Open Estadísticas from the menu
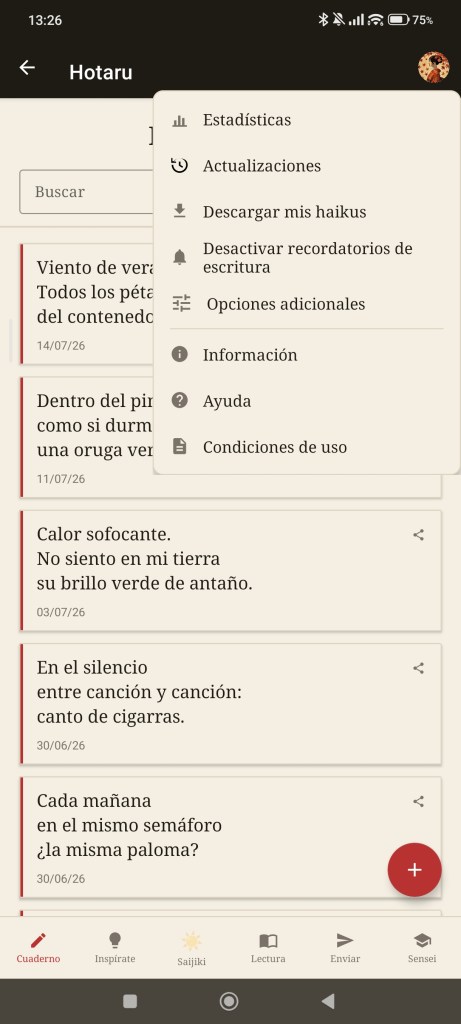This screenshot has width=461, height=1024. pyautogui.click(x=307, y=120)
